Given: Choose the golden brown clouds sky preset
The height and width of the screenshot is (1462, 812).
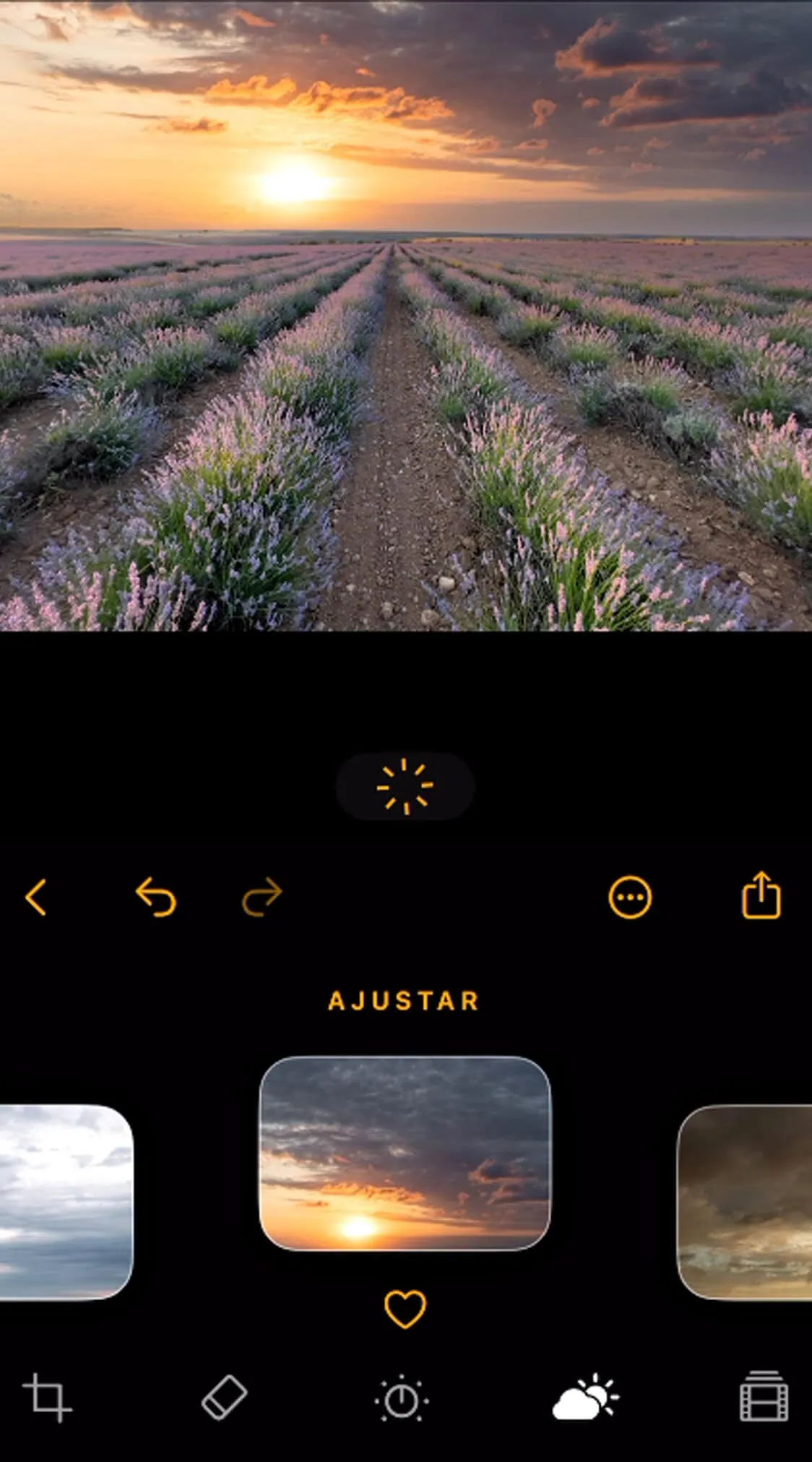Looking at the screenshot, I should (x=745, y=1202).
